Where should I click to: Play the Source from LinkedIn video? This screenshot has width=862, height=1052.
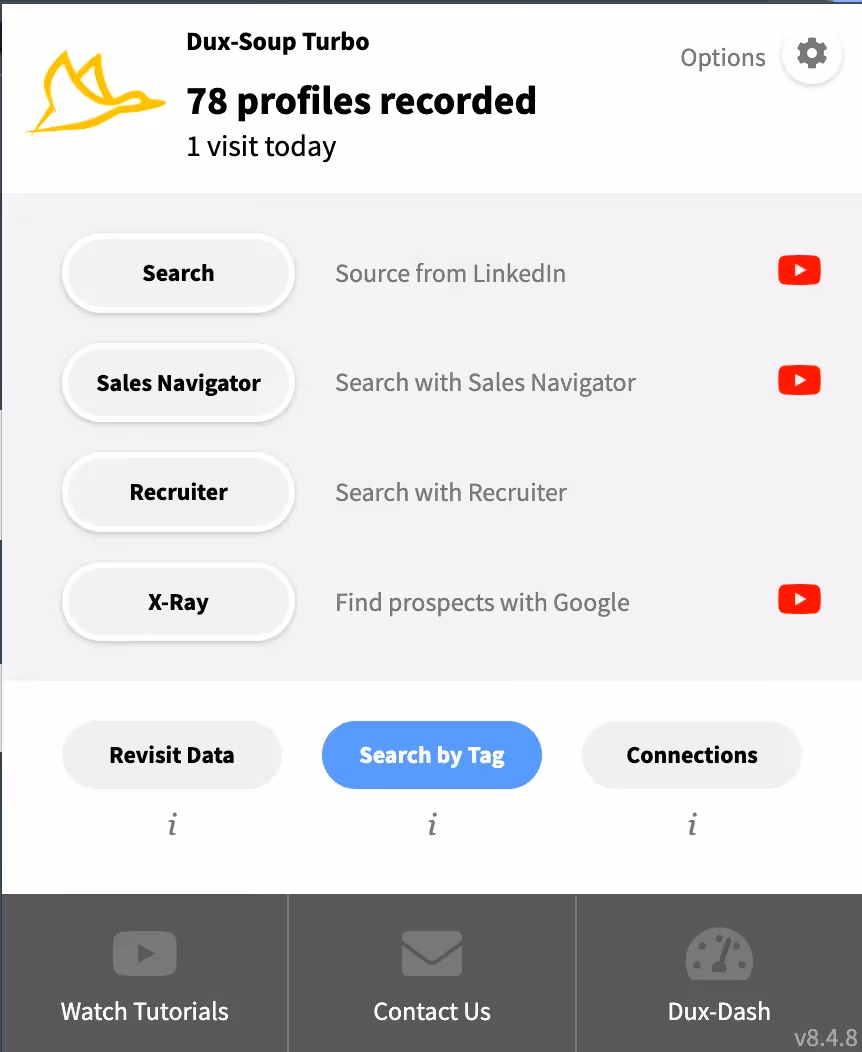[x=799, y=270]
